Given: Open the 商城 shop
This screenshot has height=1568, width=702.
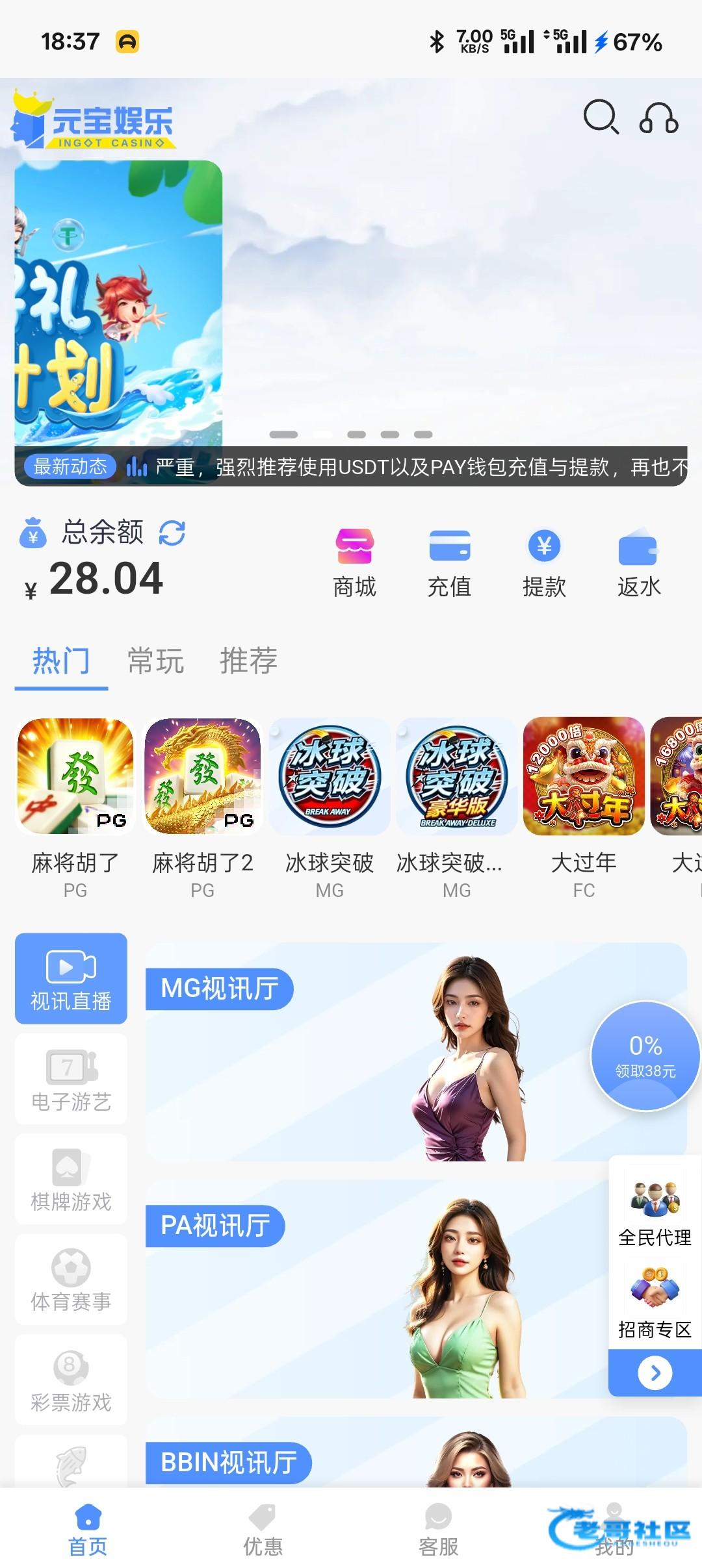Looking at the screenshot, I should (x=354, y=563).
